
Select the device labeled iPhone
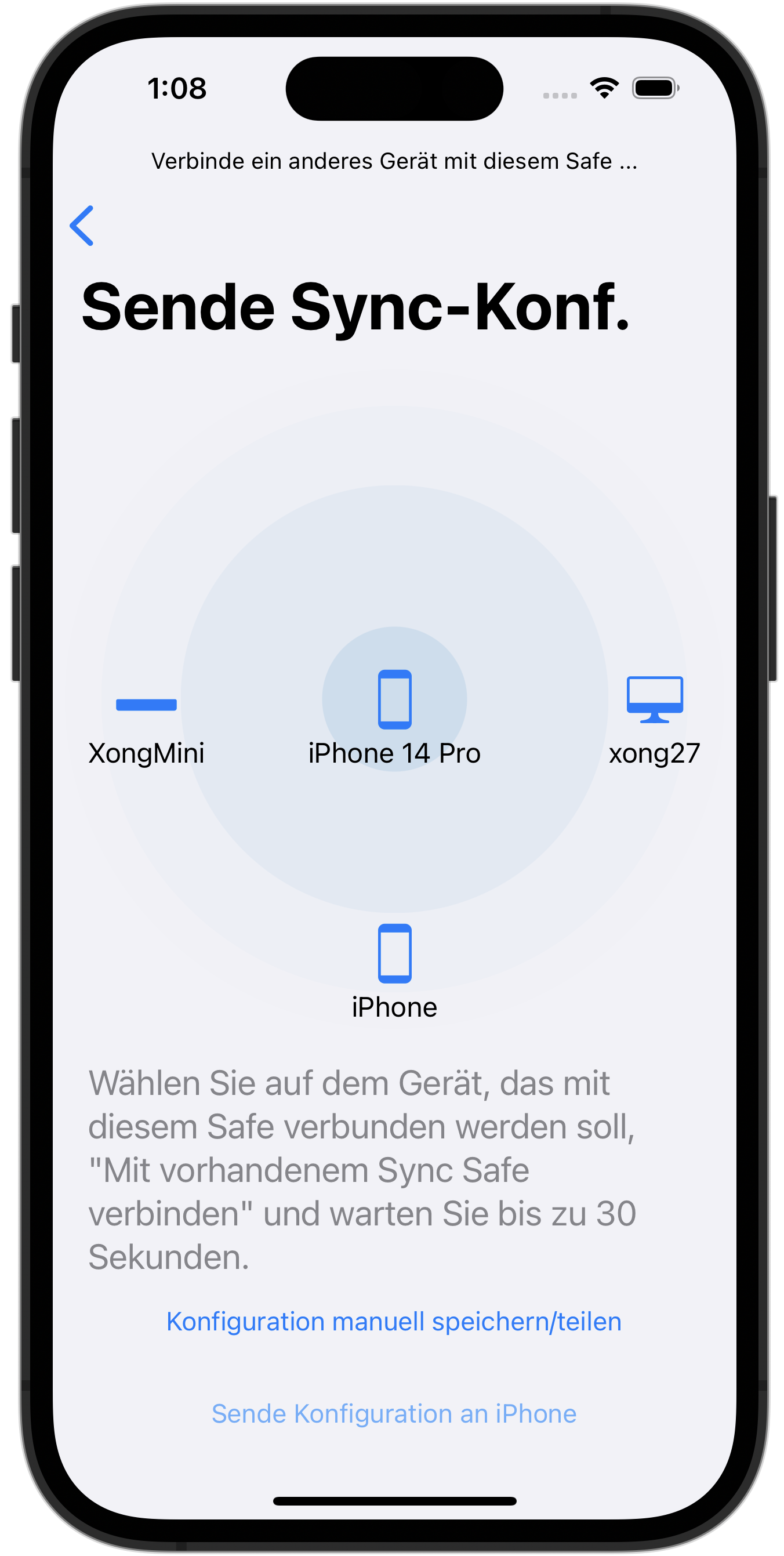394,972
